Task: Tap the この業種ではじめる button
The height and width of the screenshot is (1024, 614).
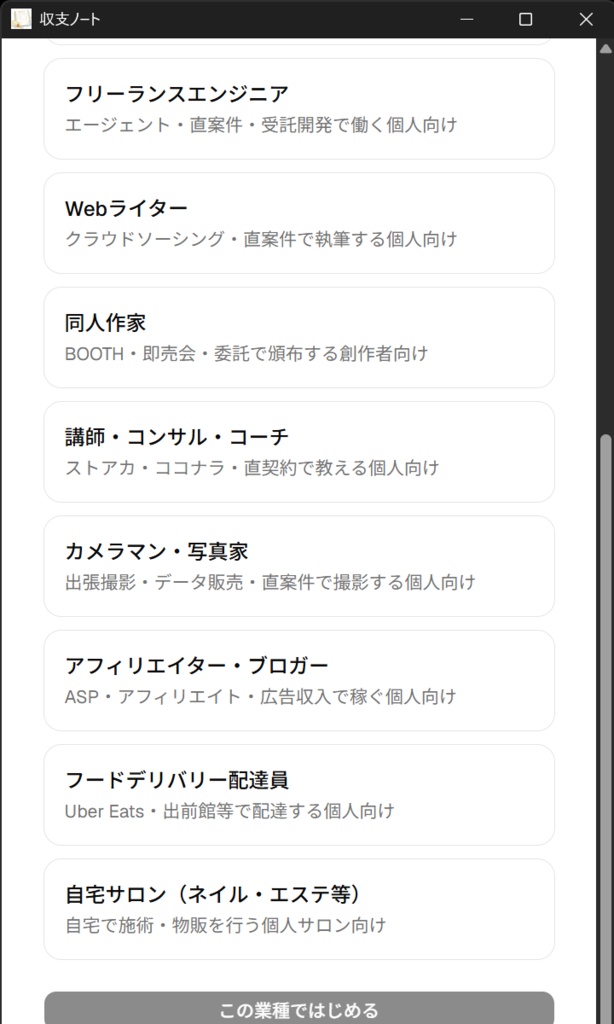Action: pyautogui.click(x=299, y=1008)
